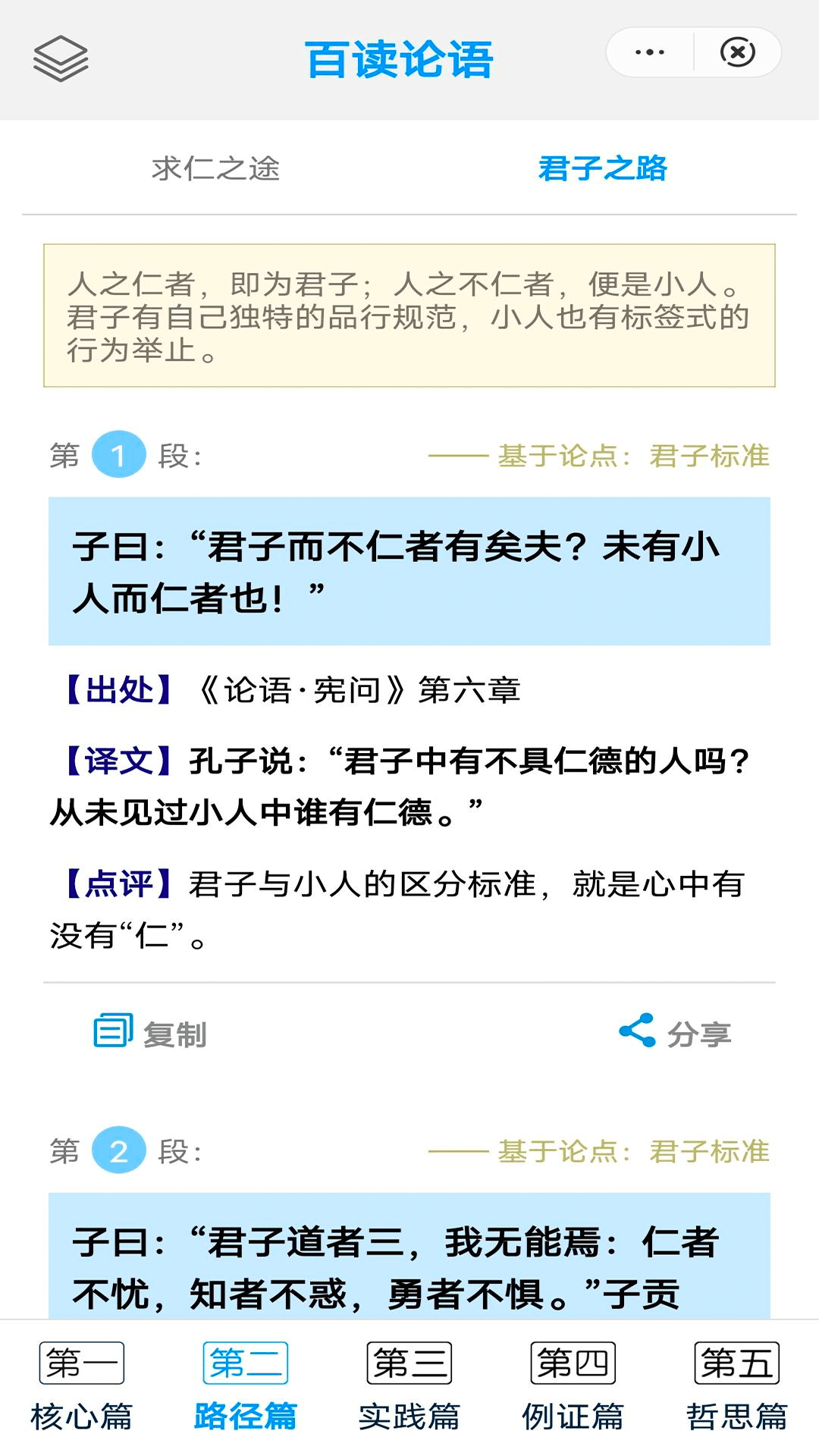Screen dimensions: 819x1456
Task: Select the 第五 boxed icon in bottom bar
Action: pyautogui.click(x=736, y=1361)
